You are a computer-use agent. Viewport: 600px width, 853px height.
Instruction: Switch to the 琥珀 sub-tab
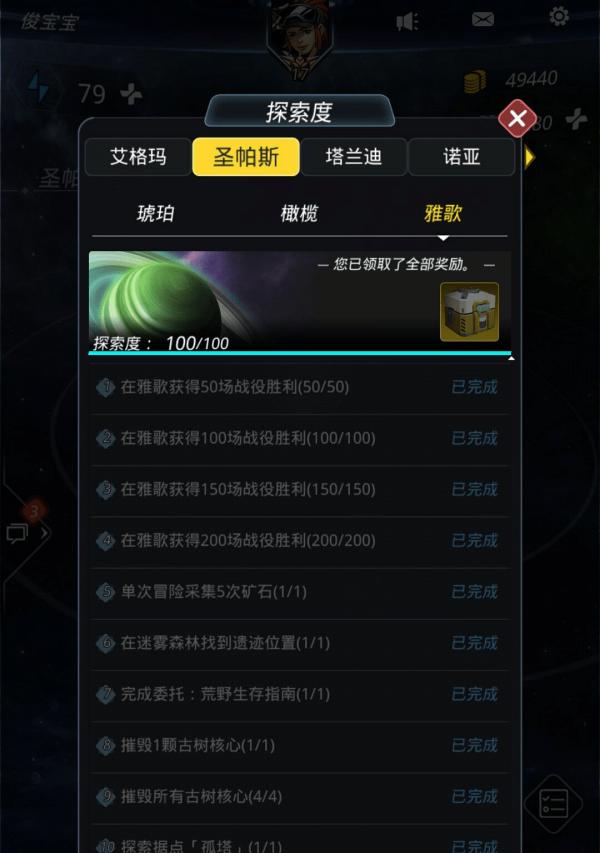click(x=155, y=213)
